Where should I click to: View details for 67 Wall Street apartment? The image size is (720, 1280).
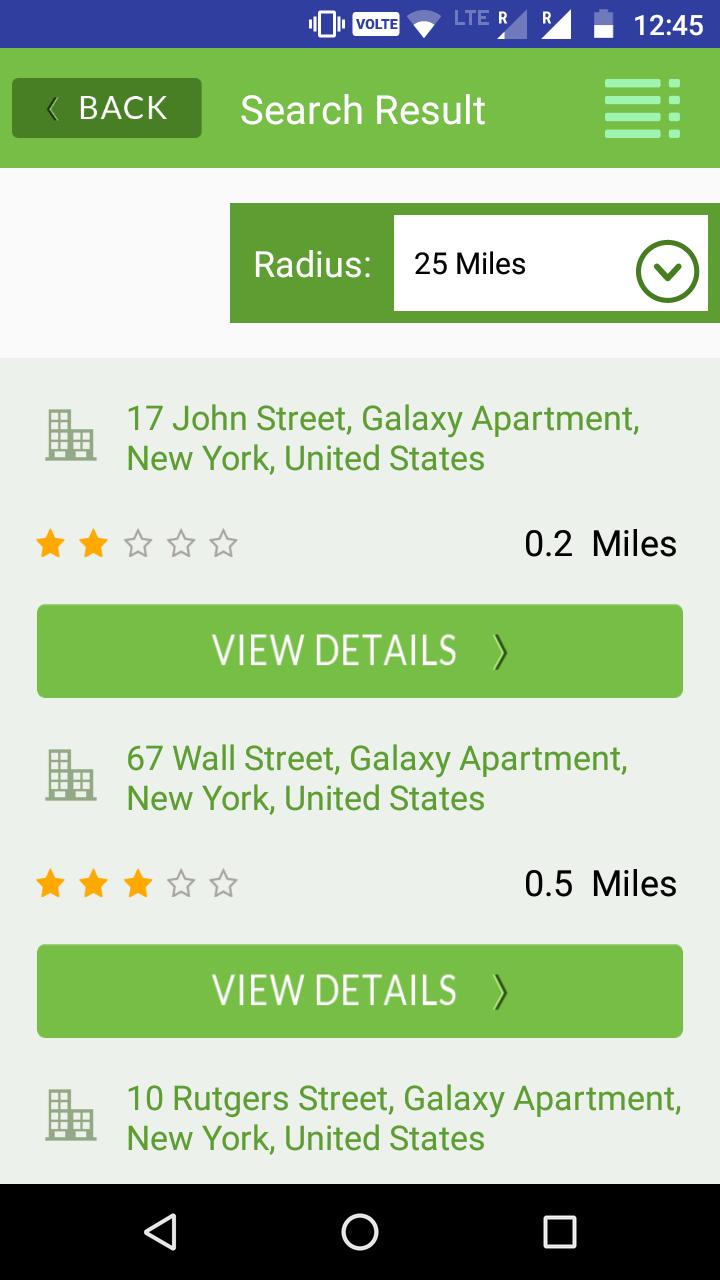(x=359, y=990)
